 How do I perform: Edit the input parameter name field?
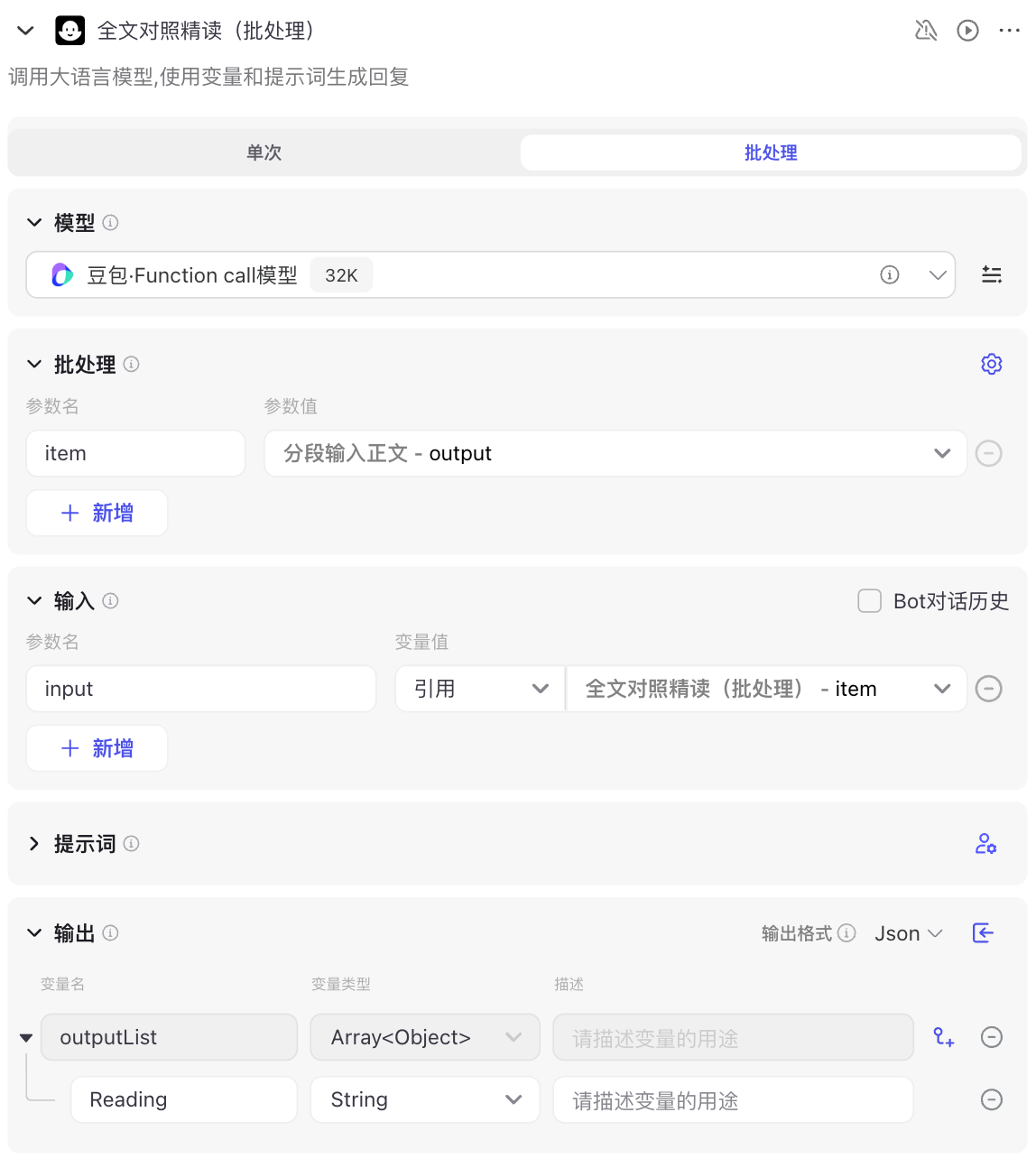[x=200, y=689]
